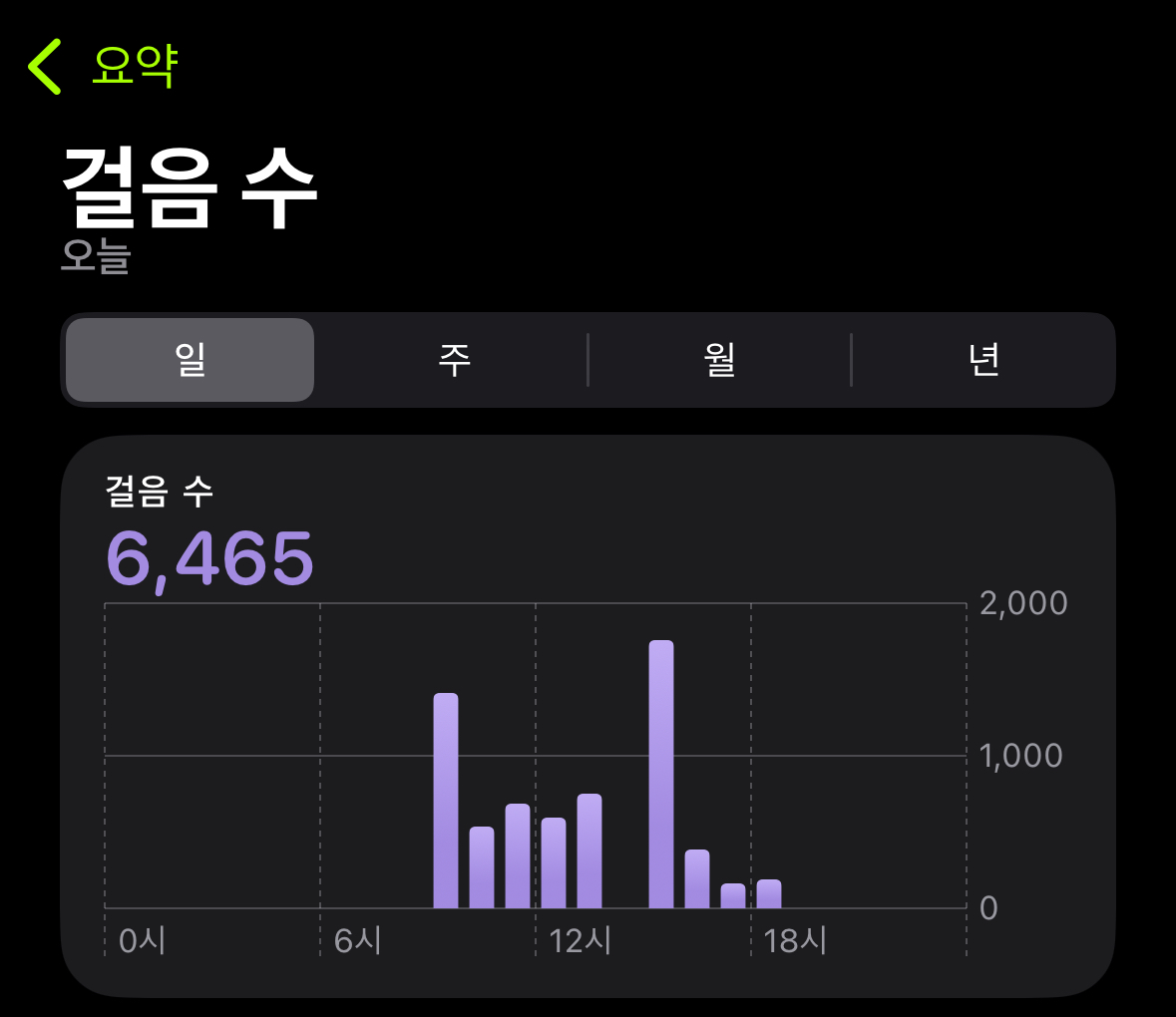Select the 일 daily view
Image resolution: width=1176 pixels, height=1017 pixels.
[x=190, y=360]
